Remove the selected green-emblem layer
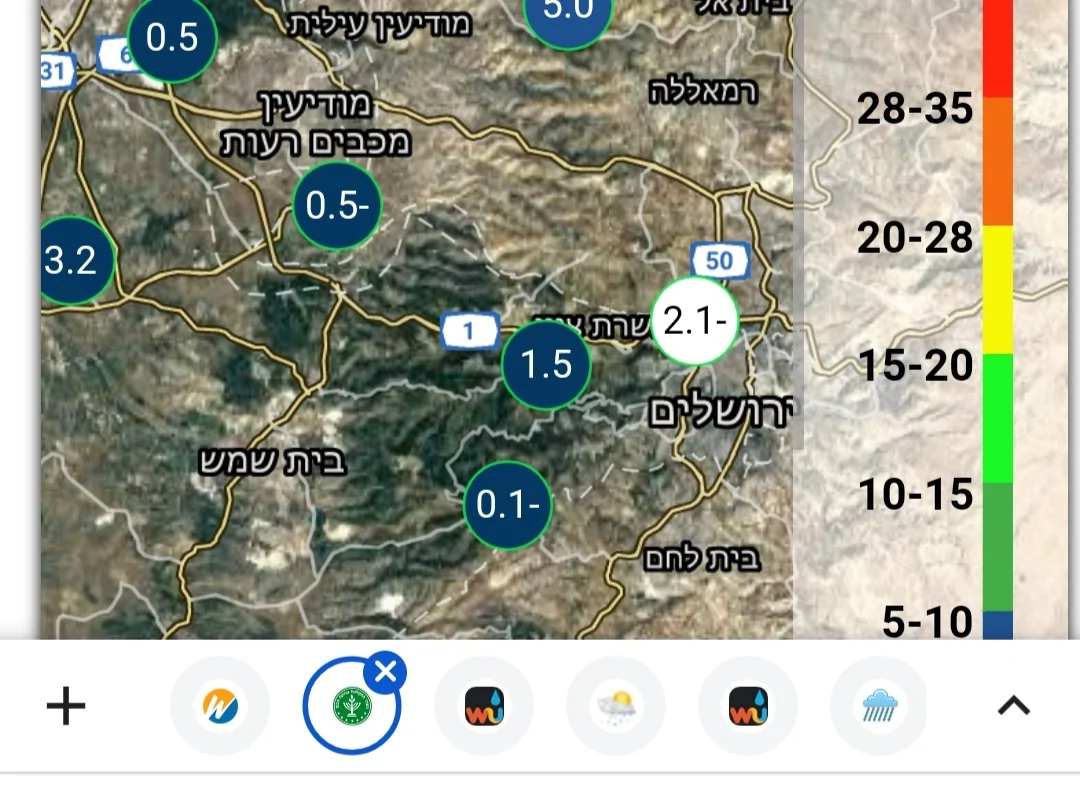 point(385,672)
